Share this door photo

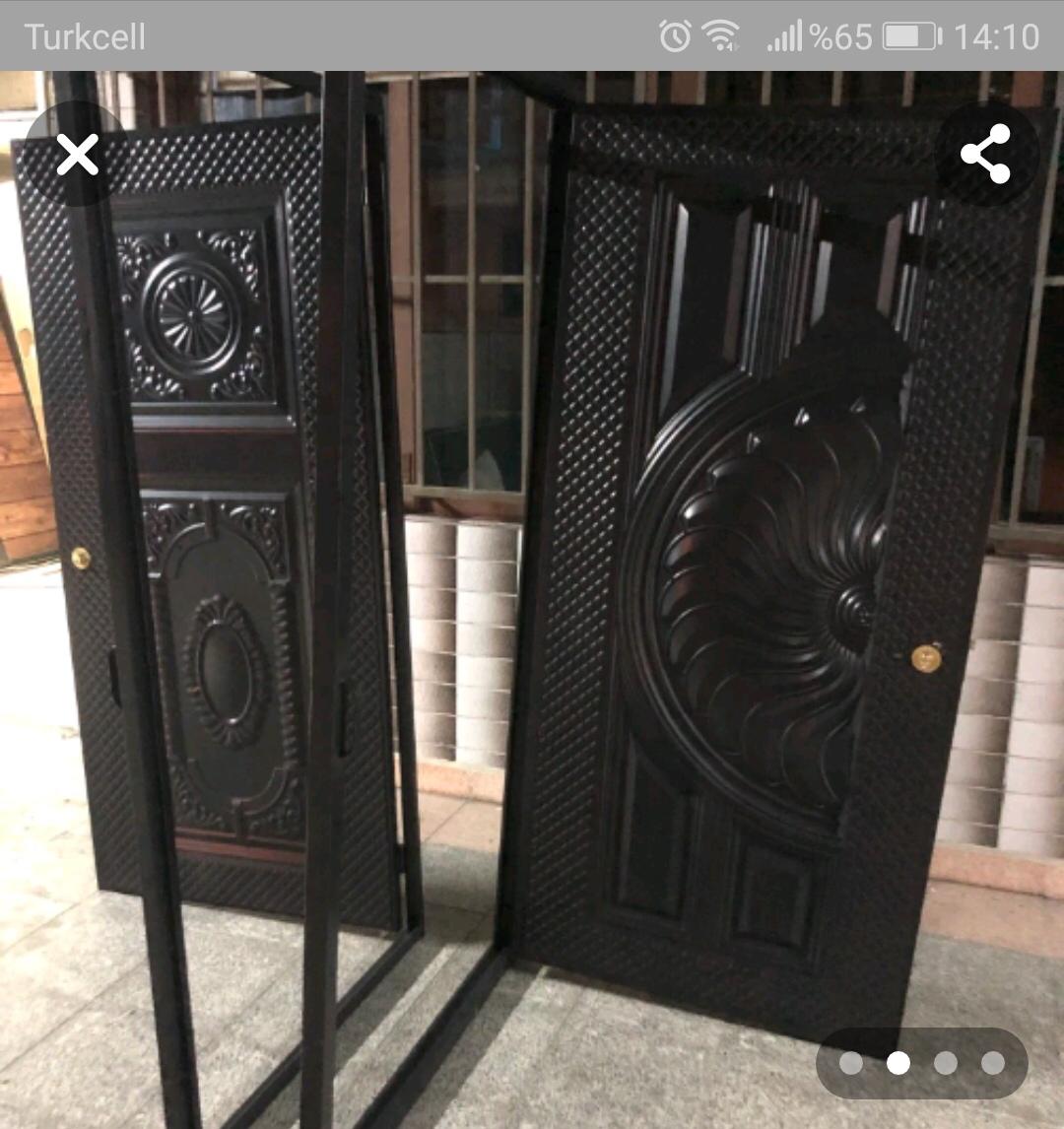click(x=986, y=154)
